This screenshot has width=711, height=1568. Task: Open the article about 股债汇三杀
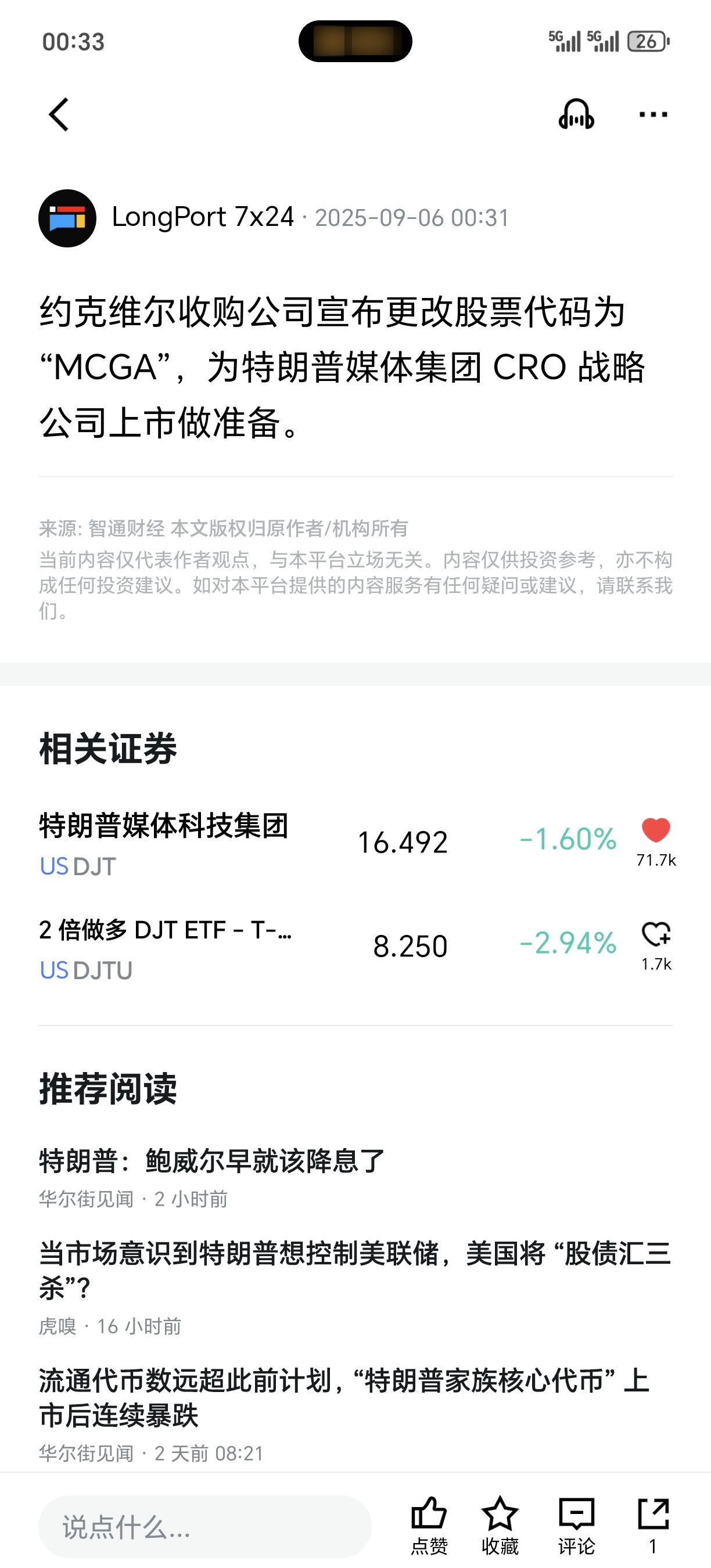[x=354, y=1269]
